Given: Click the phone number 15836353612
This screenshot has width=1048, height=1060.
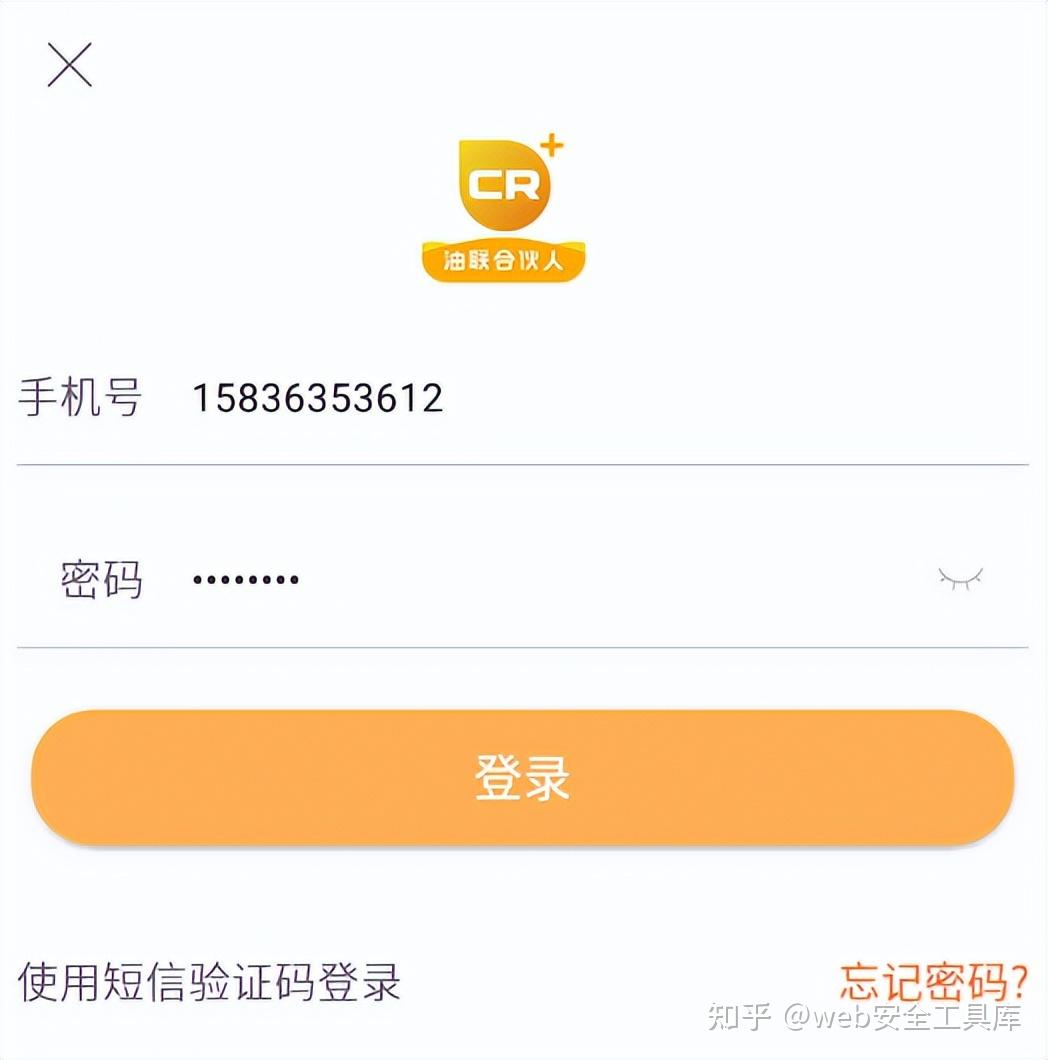Looking at the screenshot, I should pos(320,398).
